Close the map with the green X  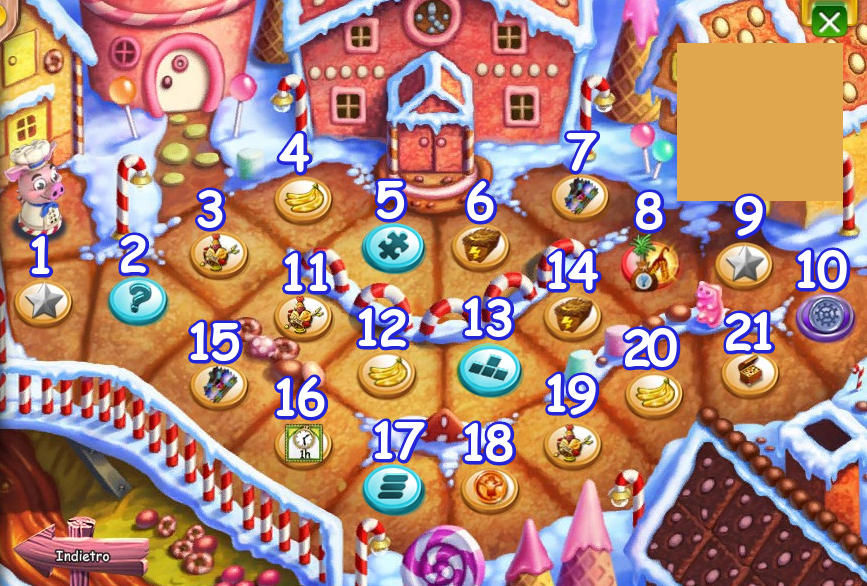(x=829, y=21)
